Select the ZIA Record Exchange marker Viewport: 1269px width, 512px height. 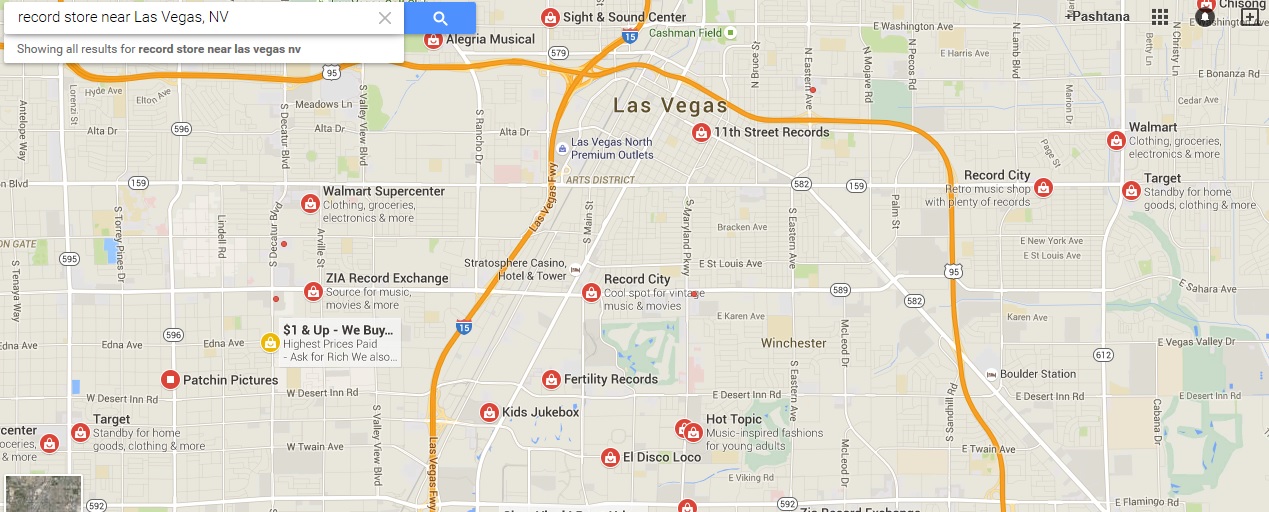coord(312,292)
